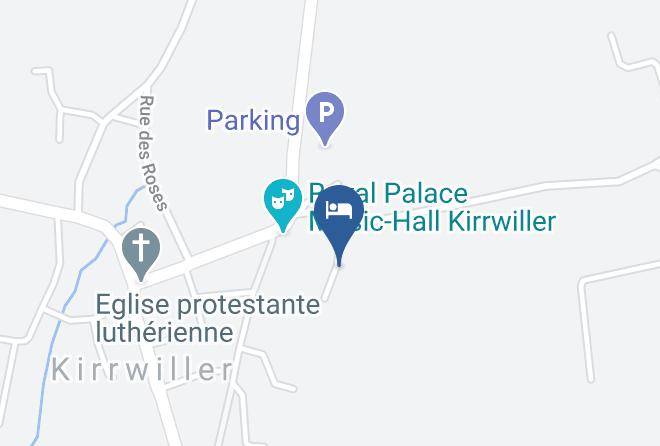Image resolution: width=660 pixels, height=446 pixels.
Task: Open the Royal Palace Music-Hall theater pin
Action: point(283,205)
